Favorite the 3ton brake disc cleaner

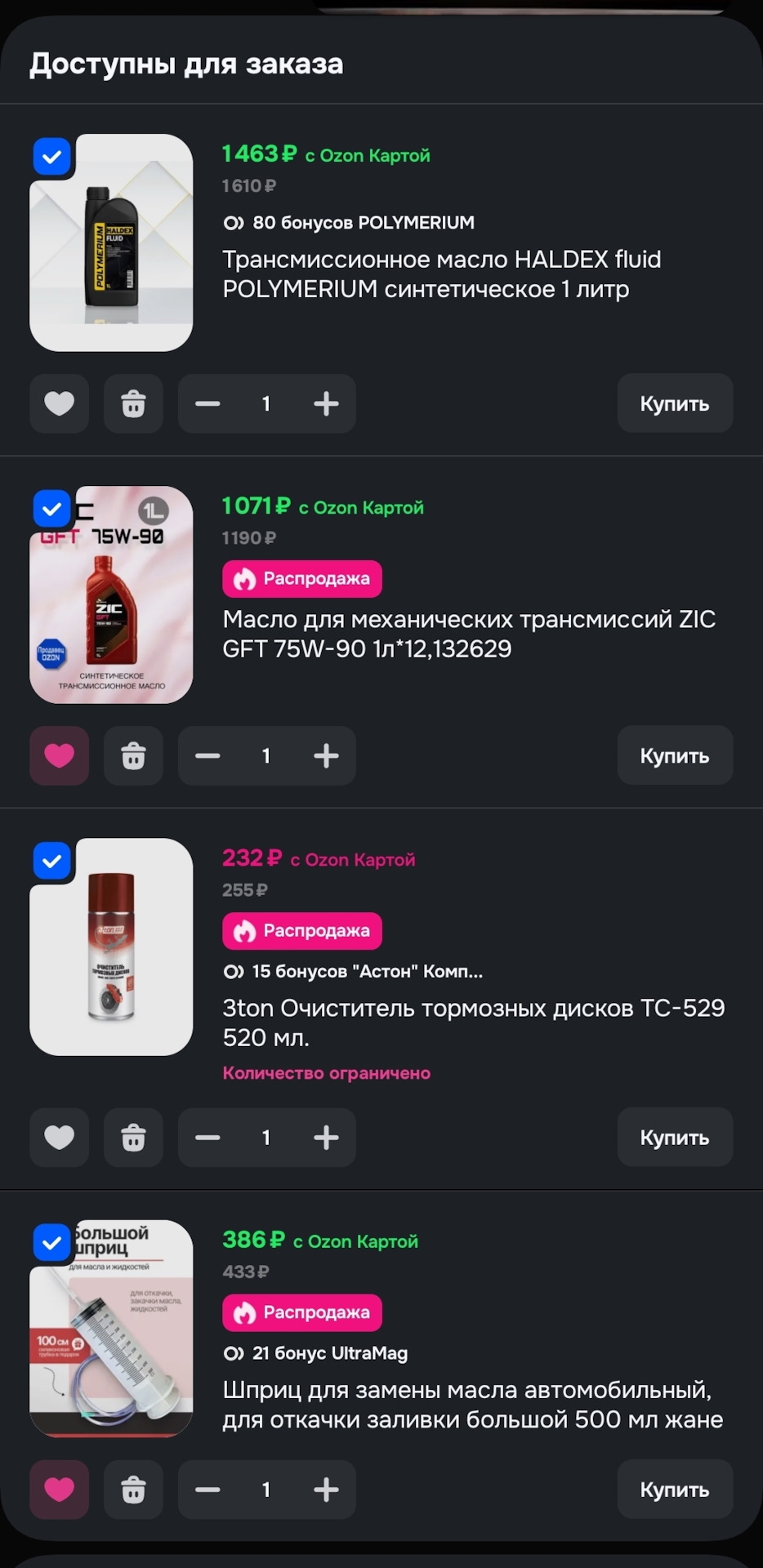tap(59, 1137)
